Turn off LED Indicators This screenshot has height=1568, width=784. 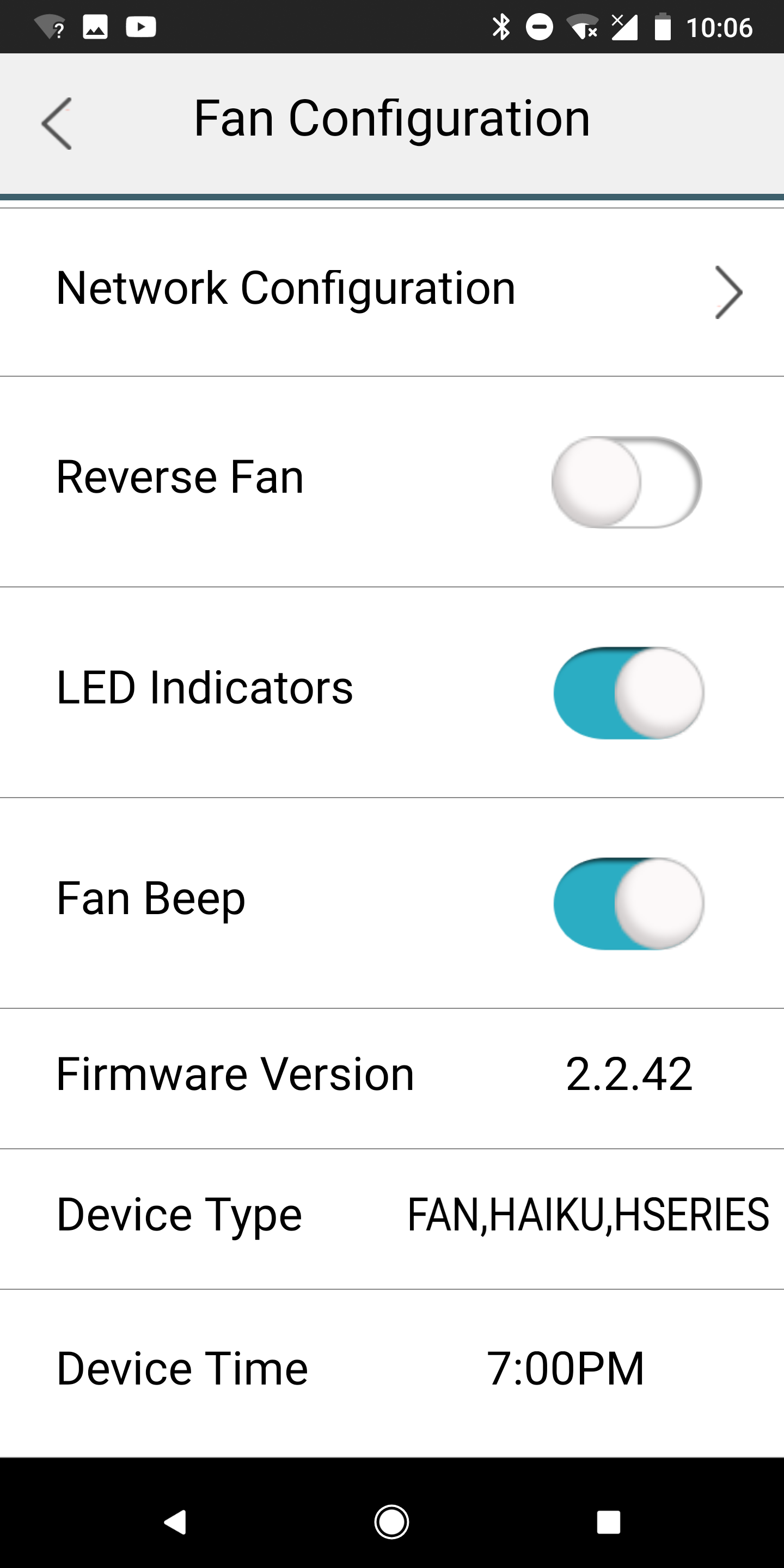click(628, 693)
